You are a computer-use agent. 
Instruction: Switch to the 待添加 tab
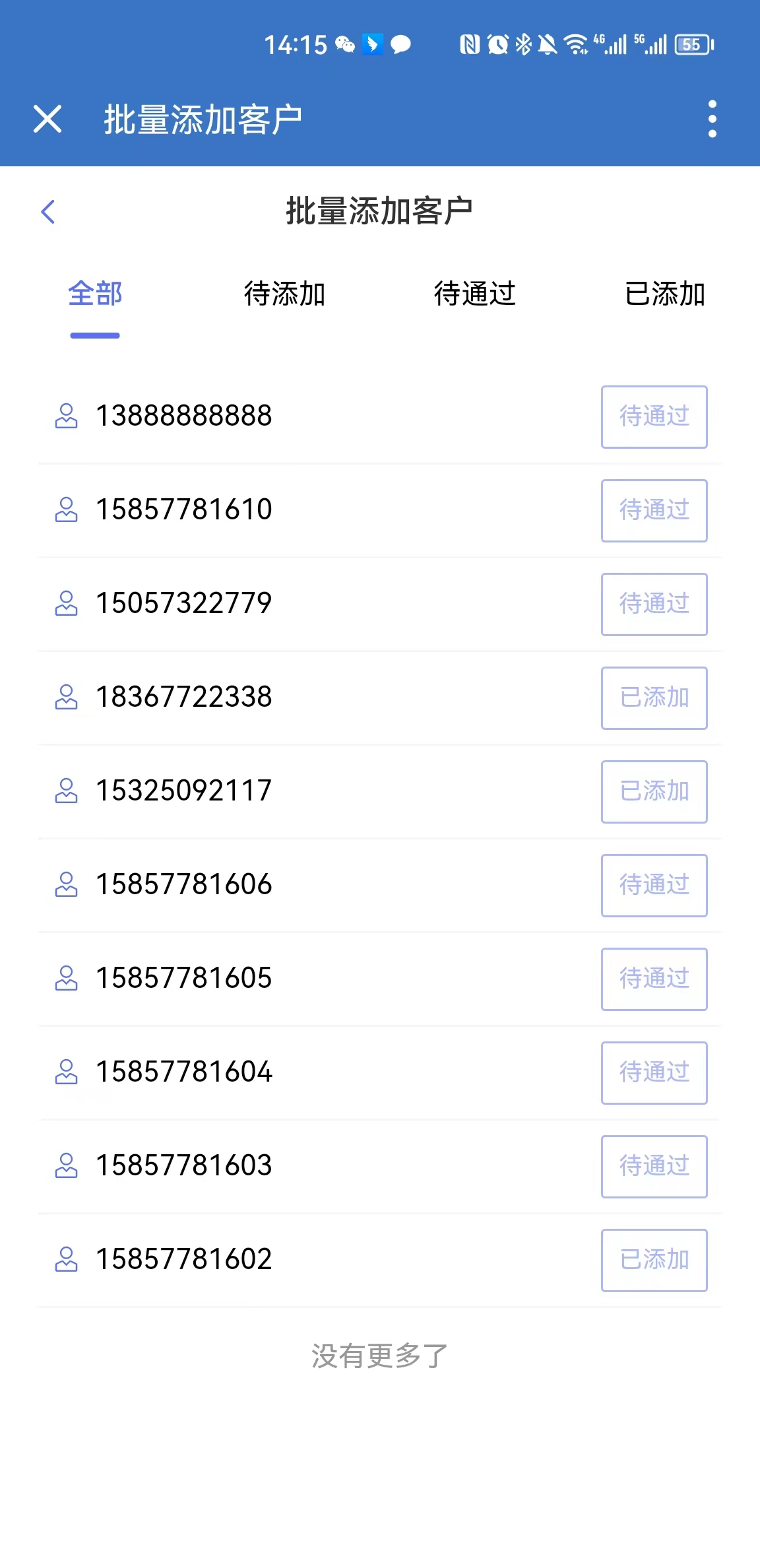pyautogui.click(x=285, y=295)
